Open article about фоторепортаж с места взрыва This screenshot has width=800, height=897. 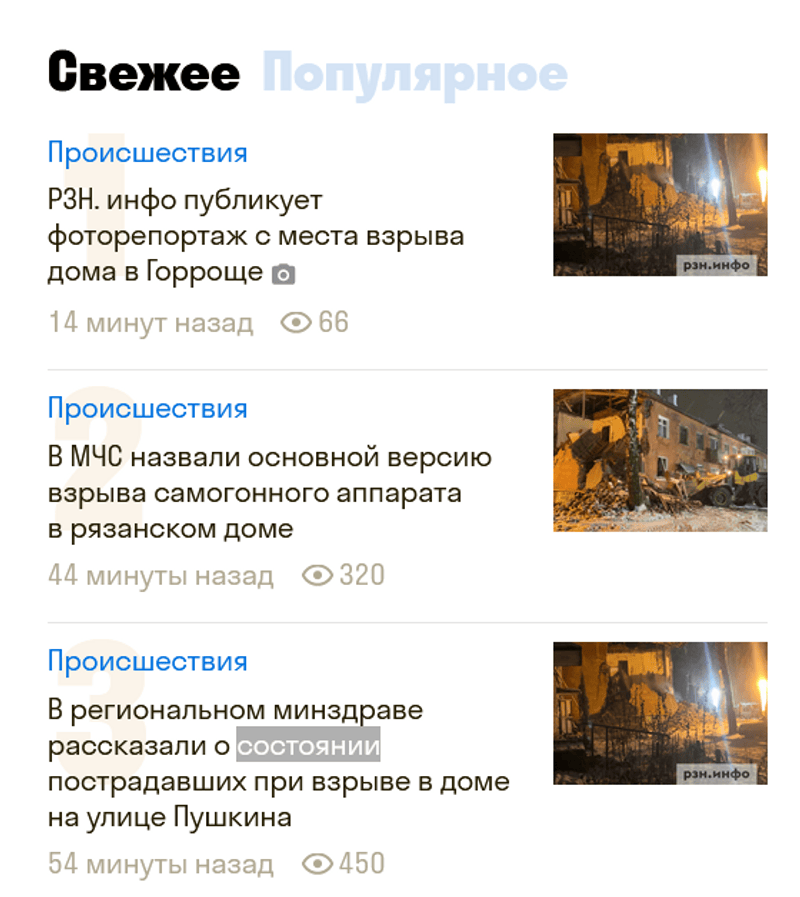[255, 236]
